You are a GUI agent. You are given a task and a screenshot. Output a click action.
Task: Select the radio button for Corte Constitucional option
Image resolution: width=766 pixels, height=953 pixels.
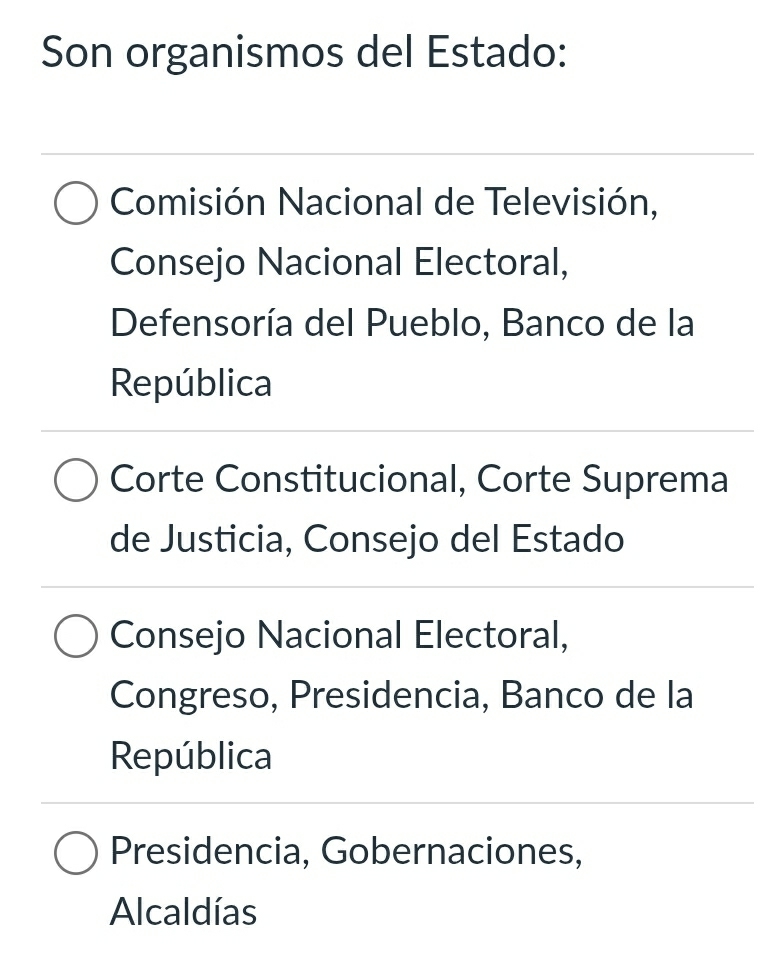point(75,480)
